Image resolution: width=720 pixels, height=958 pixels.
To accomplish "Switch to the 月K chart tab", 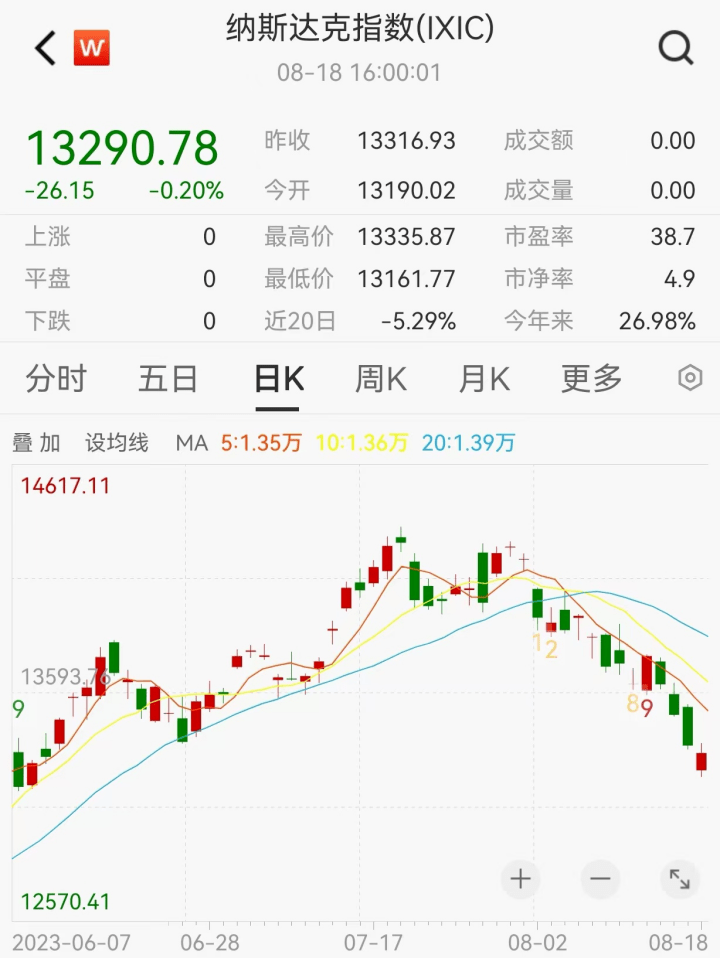I will 484,379.
